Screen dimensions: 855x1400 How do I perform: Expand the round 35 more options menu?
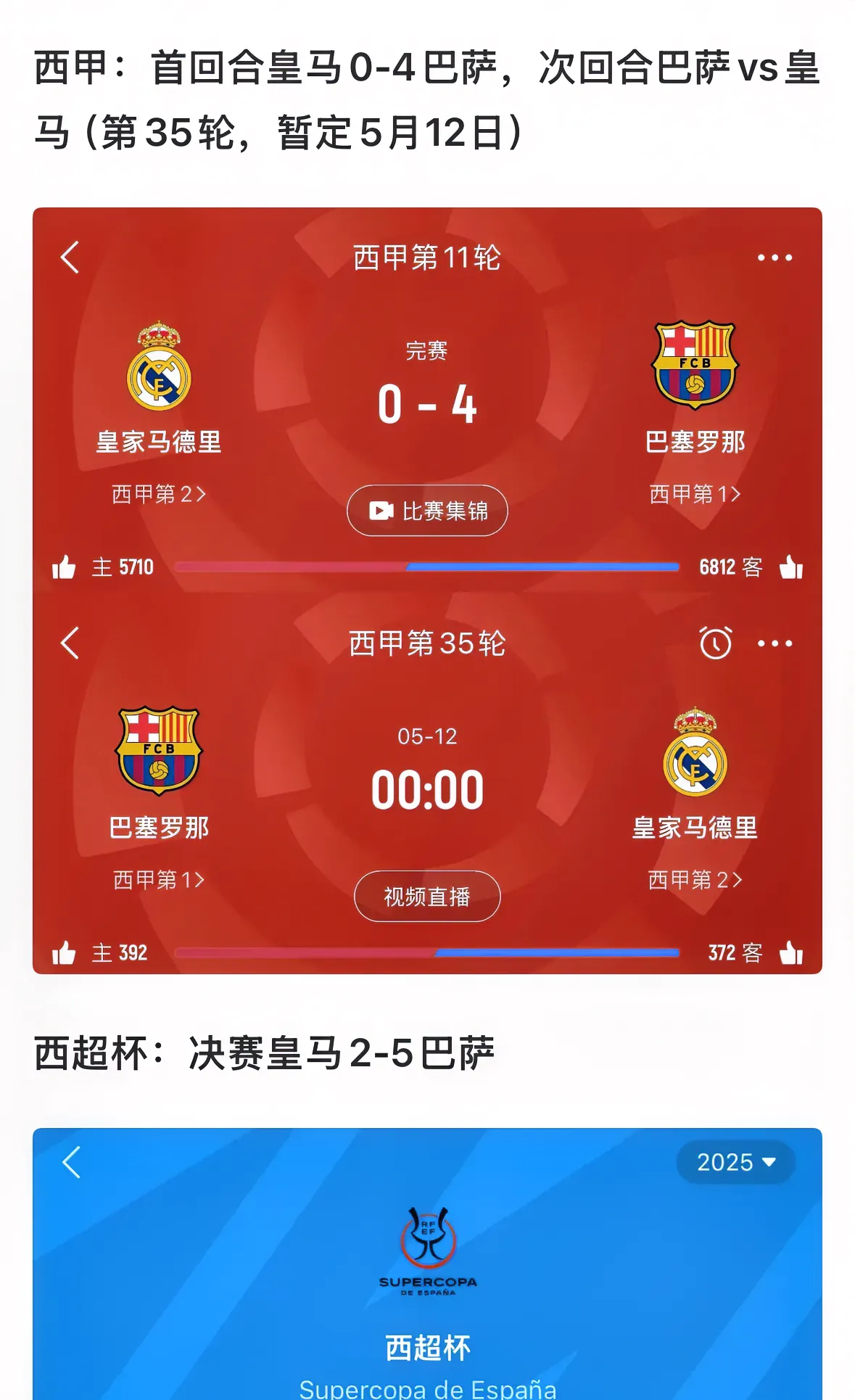pos(774,643)
